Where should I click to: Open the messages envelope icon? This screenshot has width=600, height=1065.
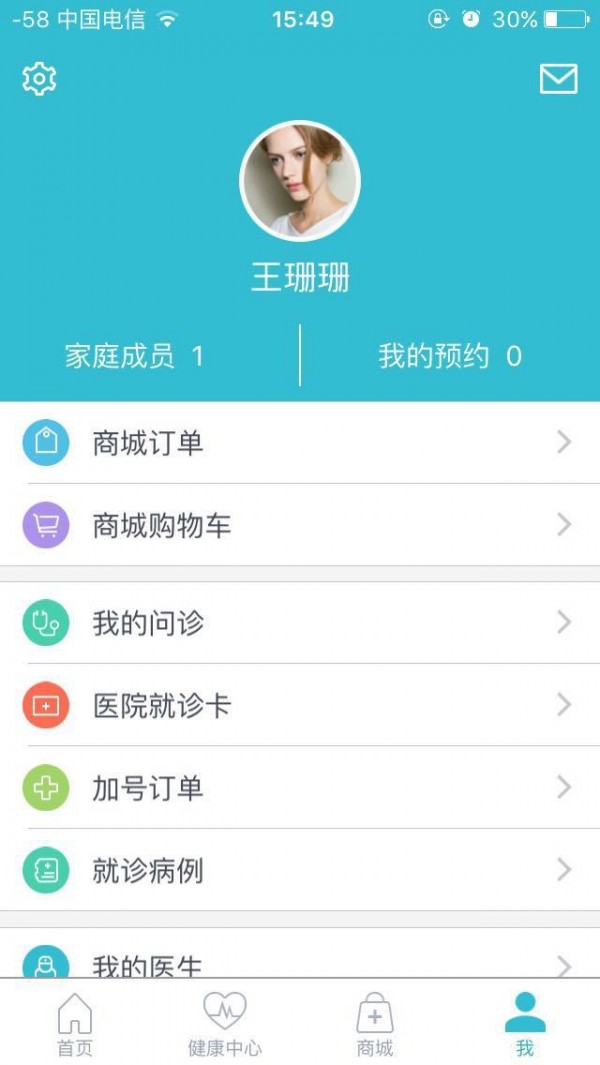tap(559, 79)
